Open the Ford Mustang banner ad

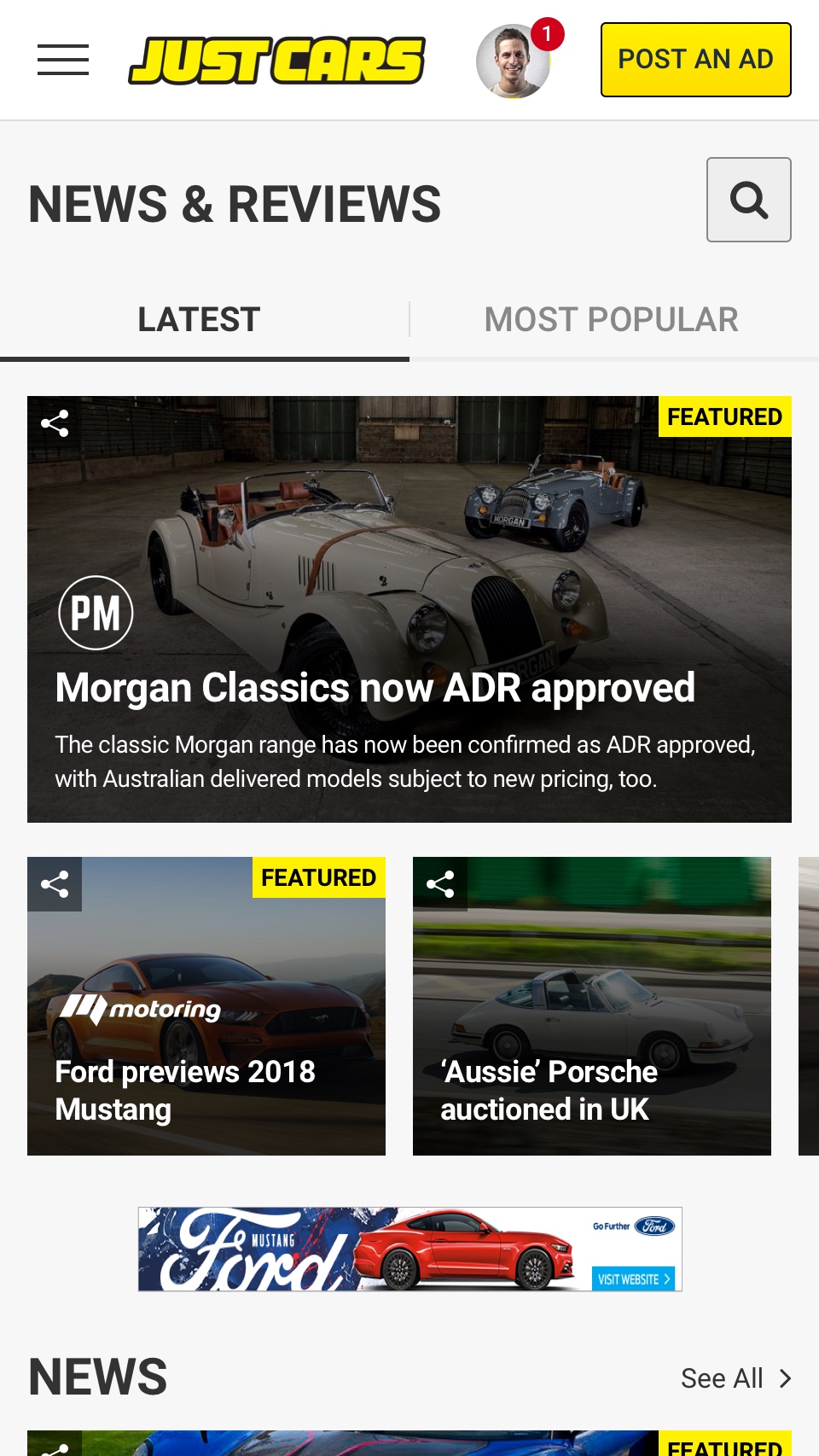coord(409,1249)
